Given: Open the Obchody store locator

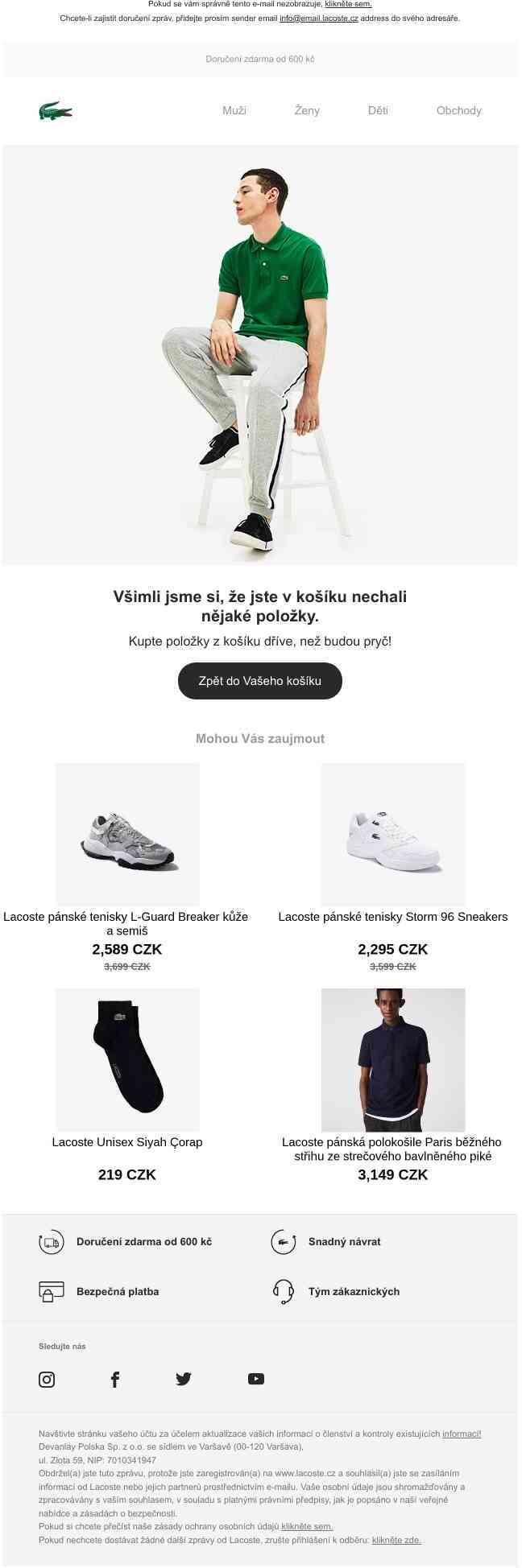Looking at the screenshot, I should point(458,110).
